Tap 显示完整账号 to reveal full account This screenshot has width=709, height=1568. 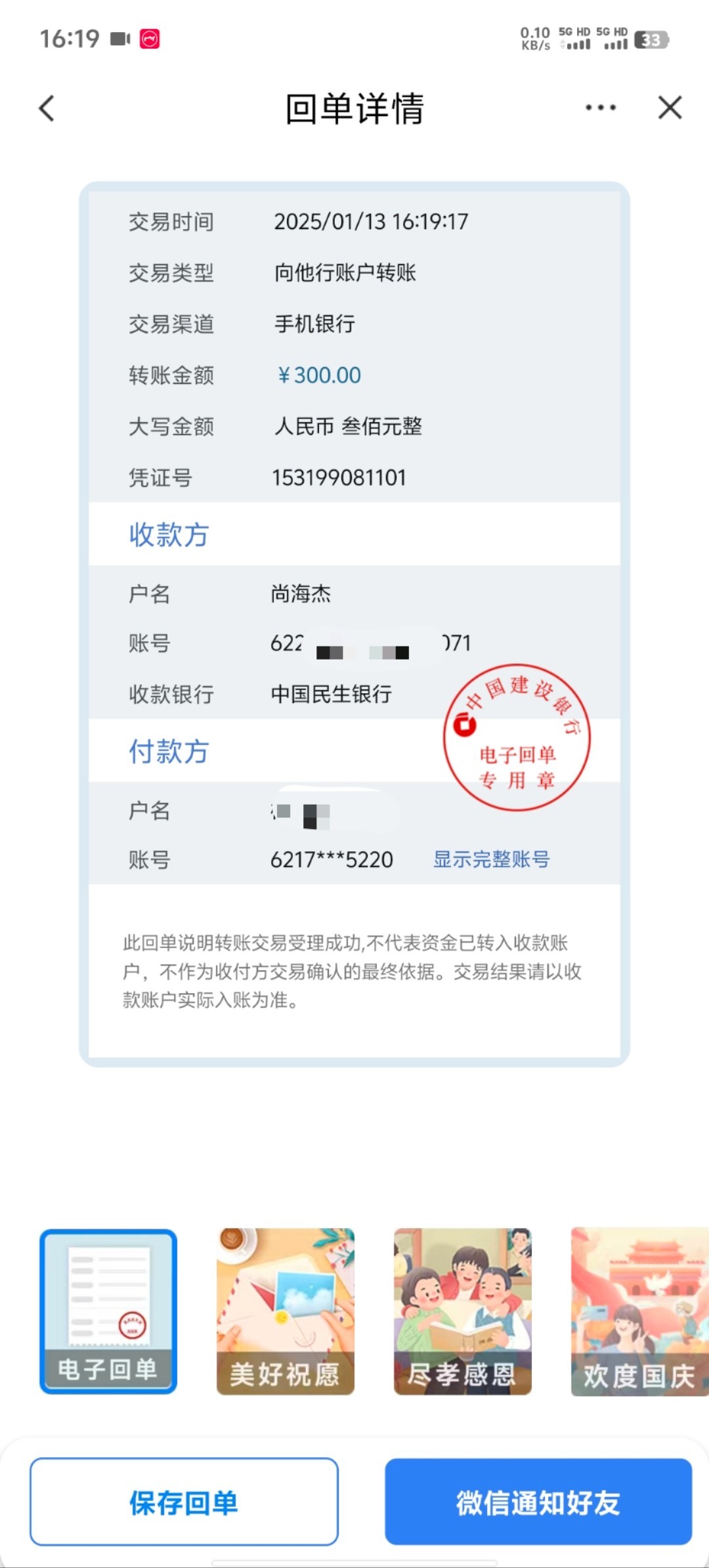click(491, 859)
